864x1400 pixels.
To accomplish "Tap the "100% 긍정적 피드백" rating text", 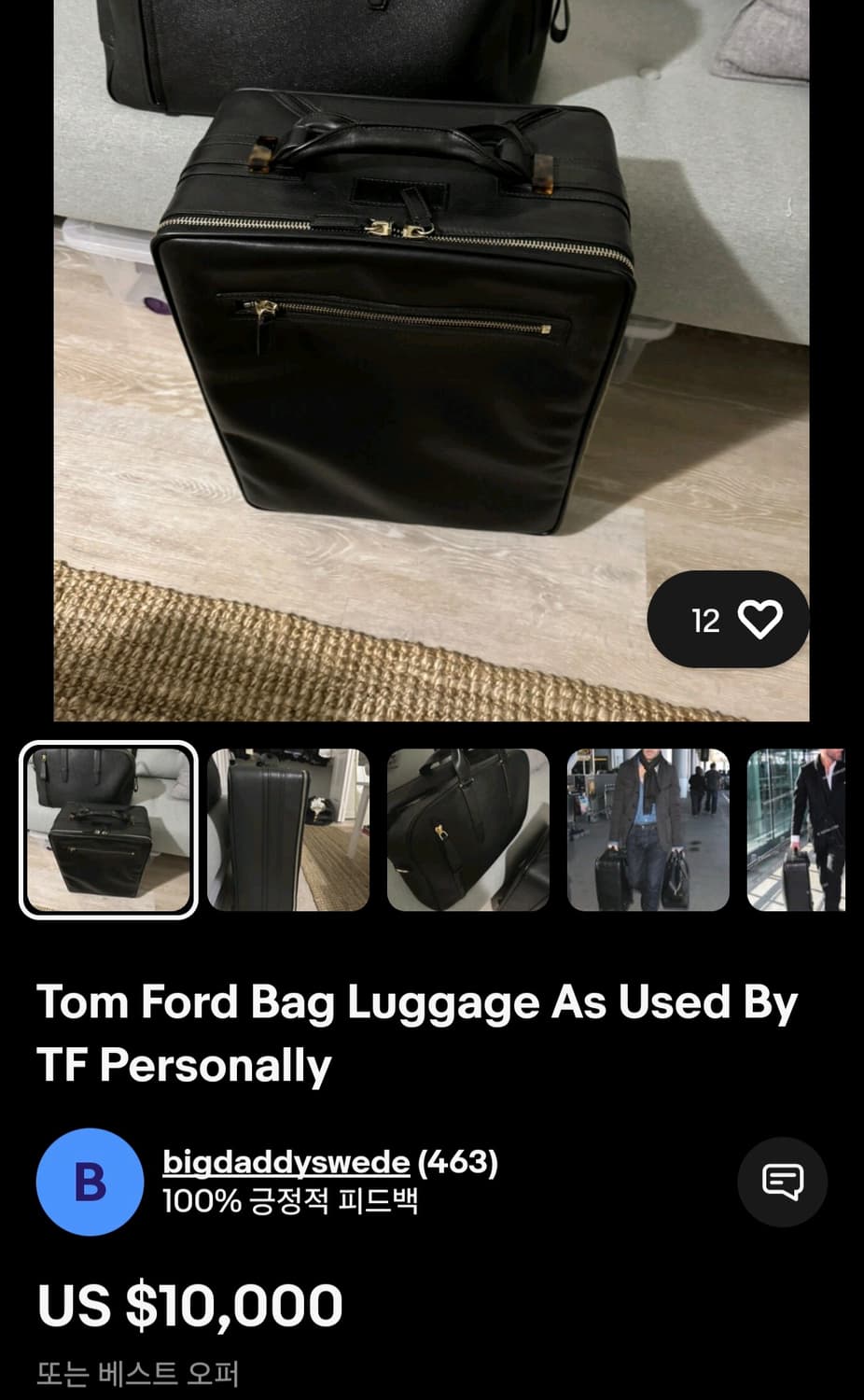I will [291, 1203].
